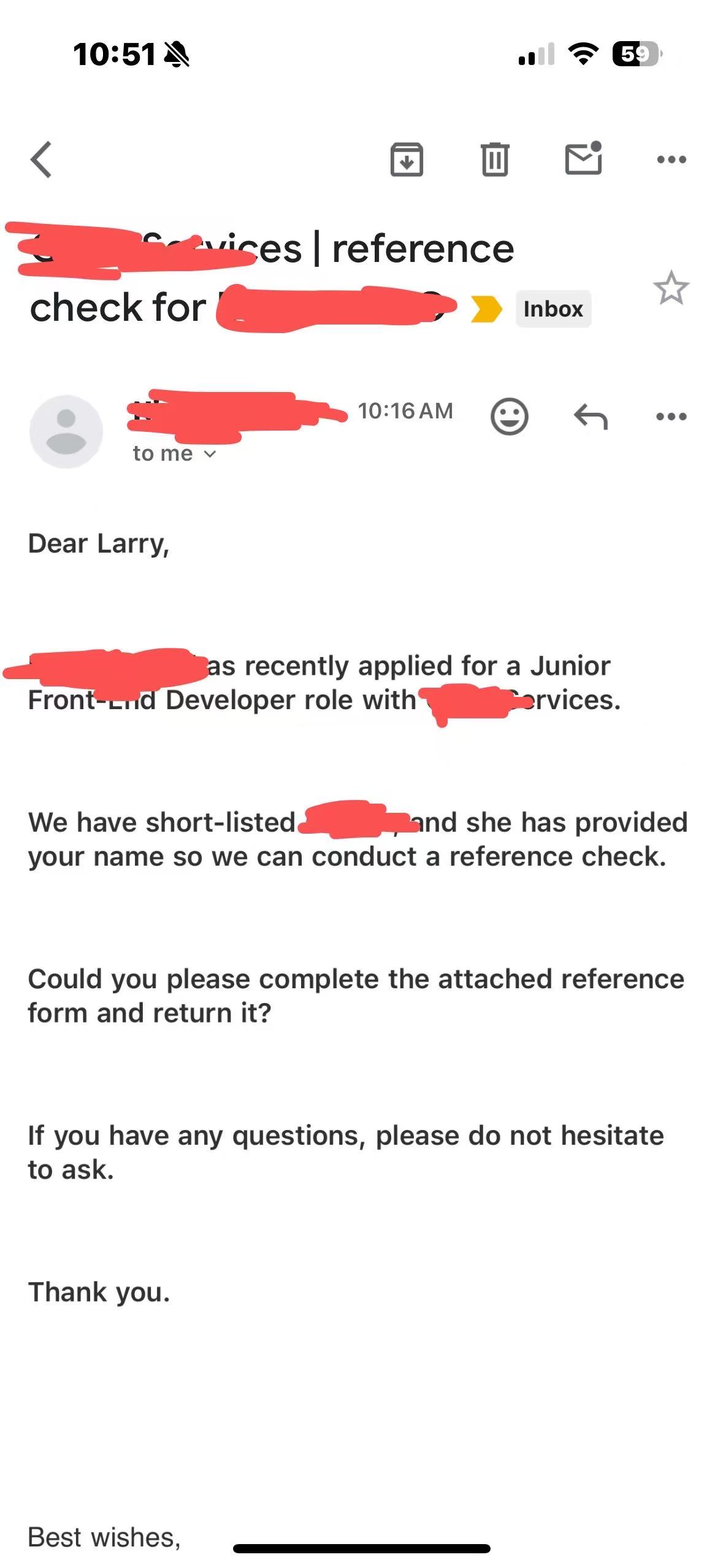
Task: Reply to the sender
Action: pyautogui.click(x=591, y=417)
